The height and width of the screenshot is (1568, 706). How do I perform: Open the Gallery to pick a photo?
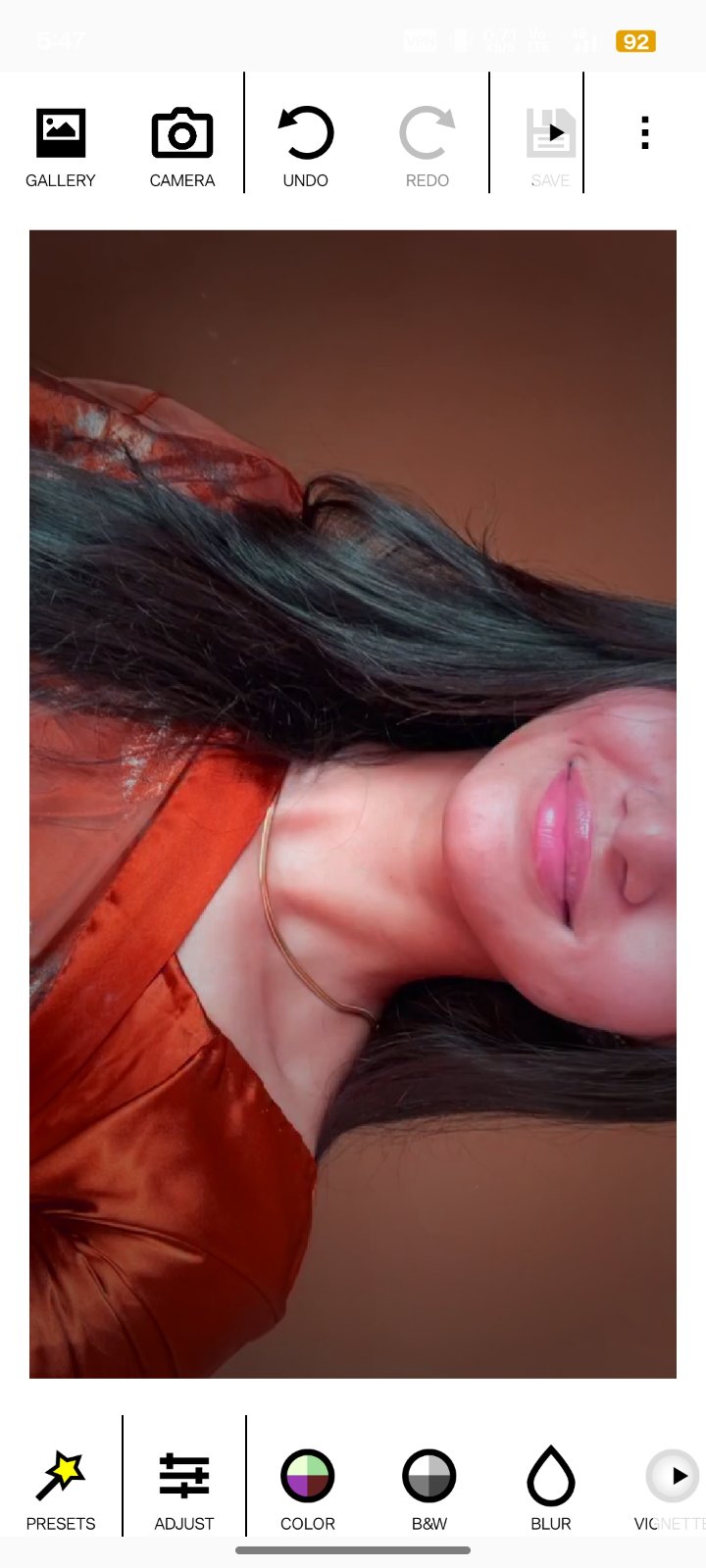[x=61, y=147]
